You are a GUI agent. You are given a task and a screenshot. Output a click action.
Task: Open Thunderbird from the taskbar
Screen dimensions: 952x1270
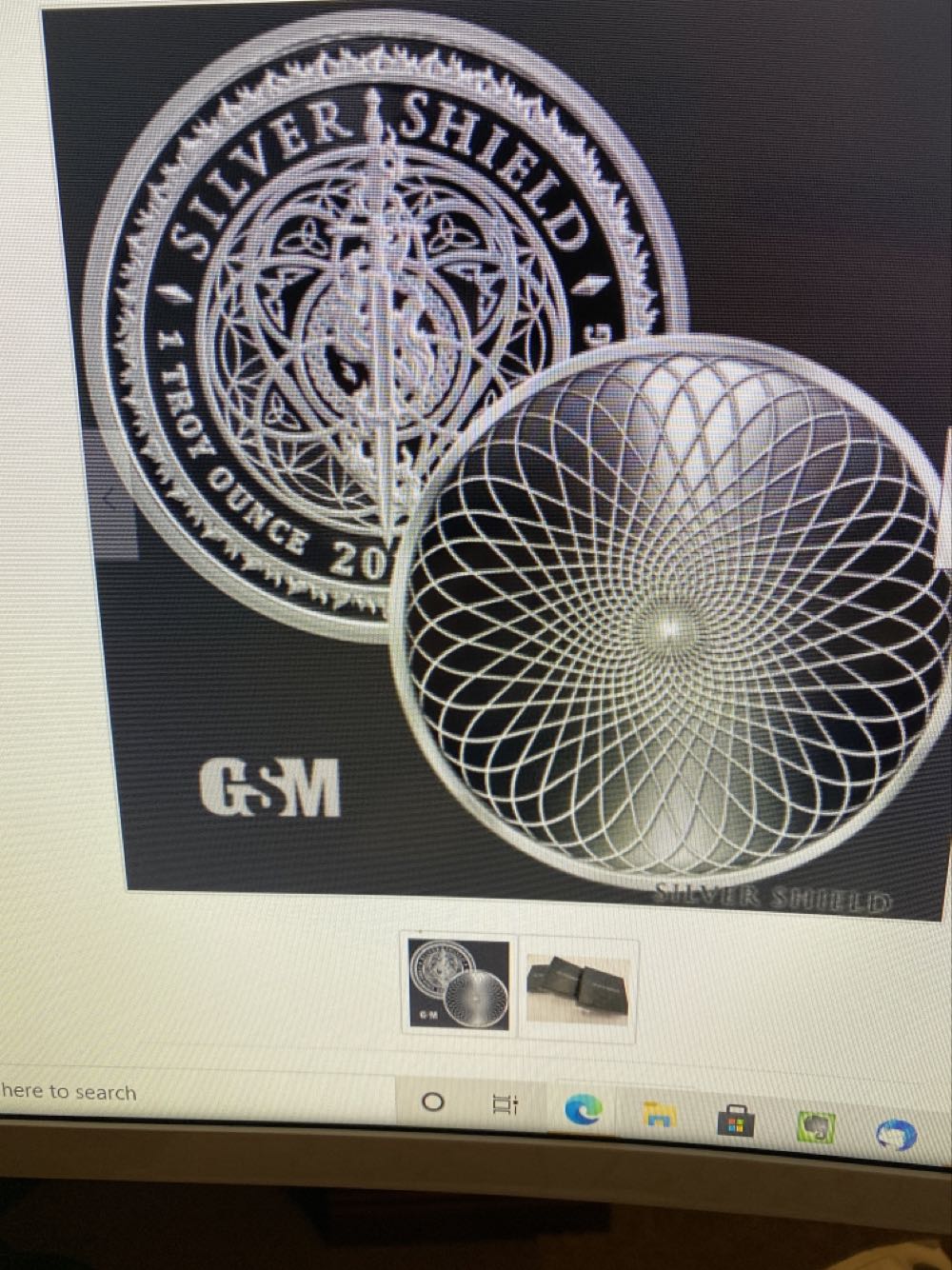pos(898,1134)
